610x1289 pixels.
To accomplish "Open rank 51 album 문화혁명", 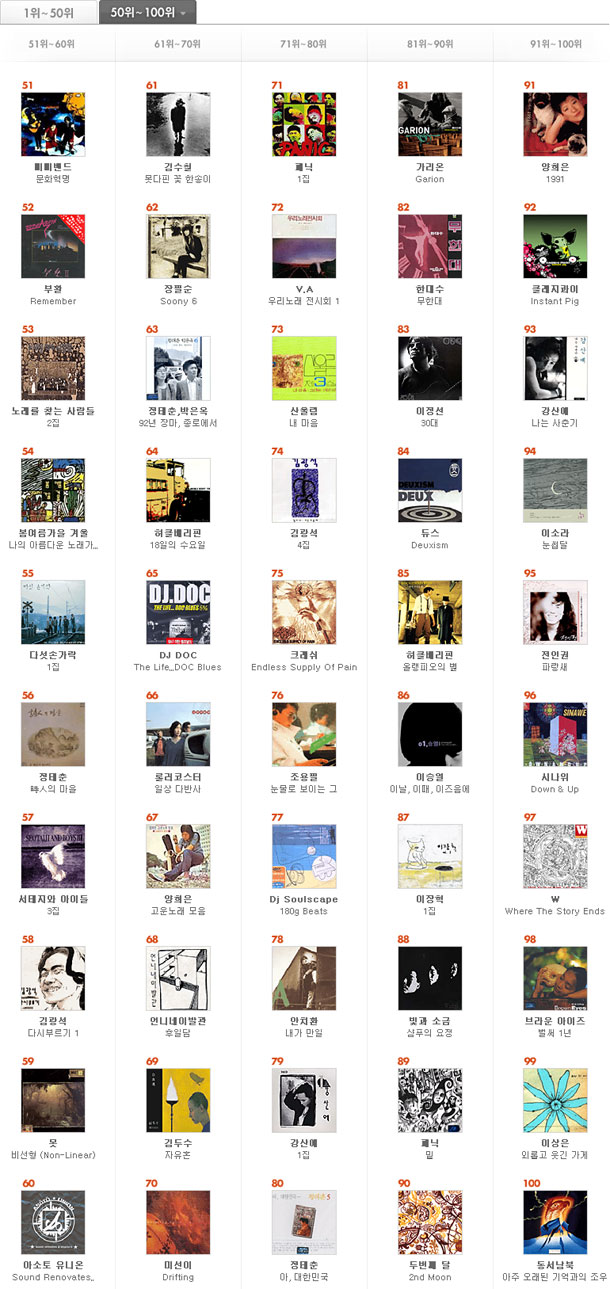I will coord(53,125).
